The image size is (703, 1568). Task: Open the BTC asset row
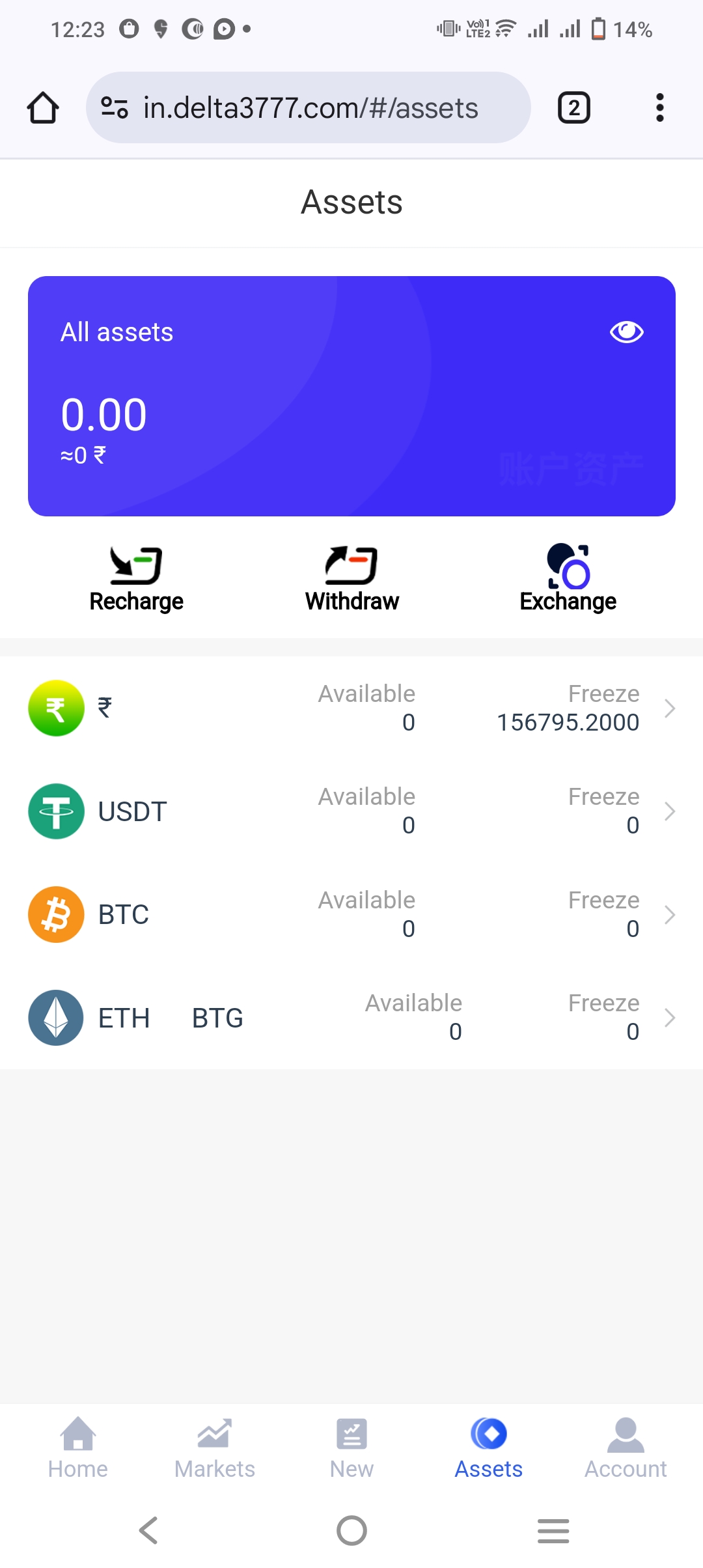(x=351, y=914)
